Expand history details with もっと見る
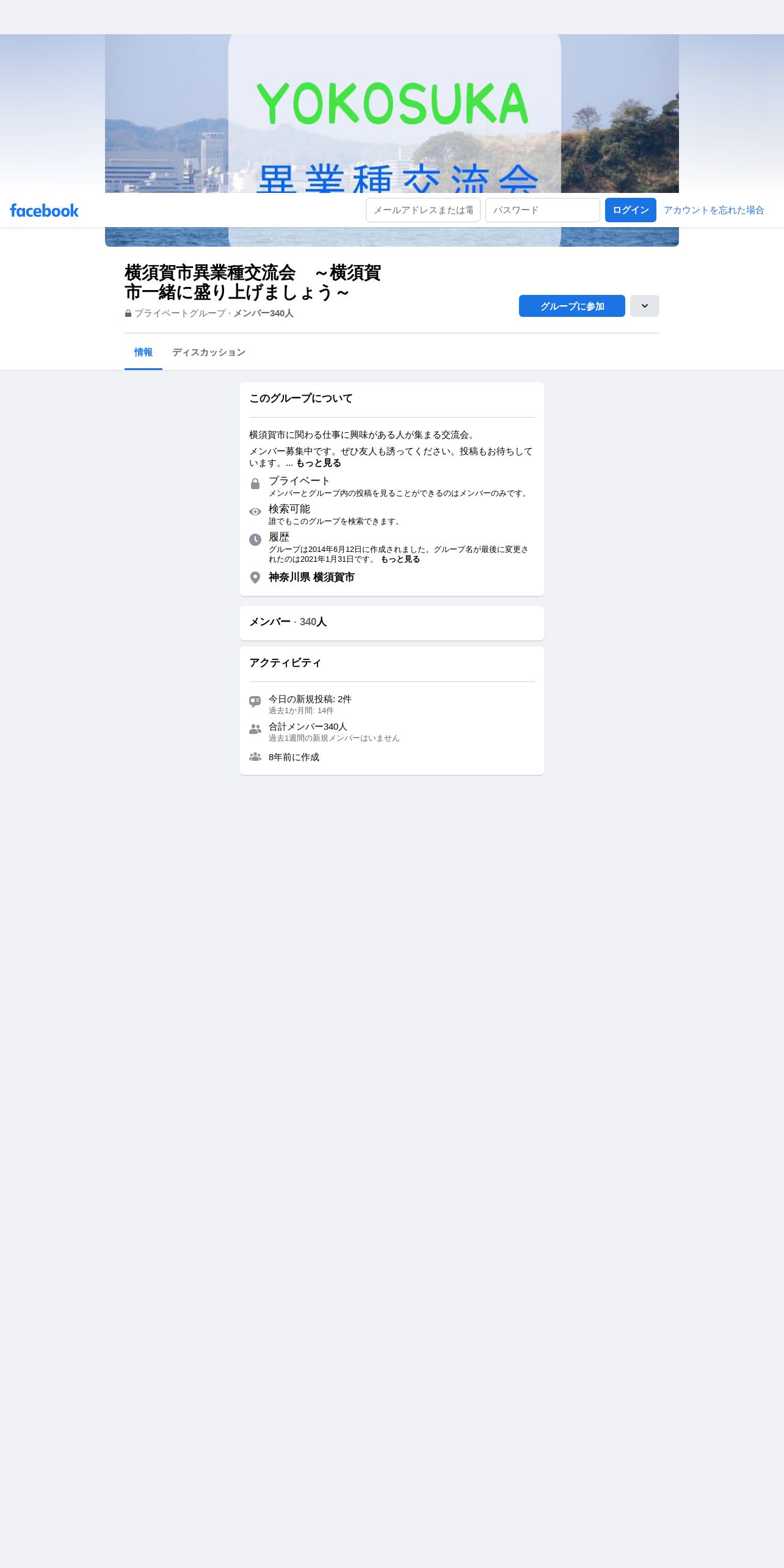The image size is (784, 1568). pos(400,559)
